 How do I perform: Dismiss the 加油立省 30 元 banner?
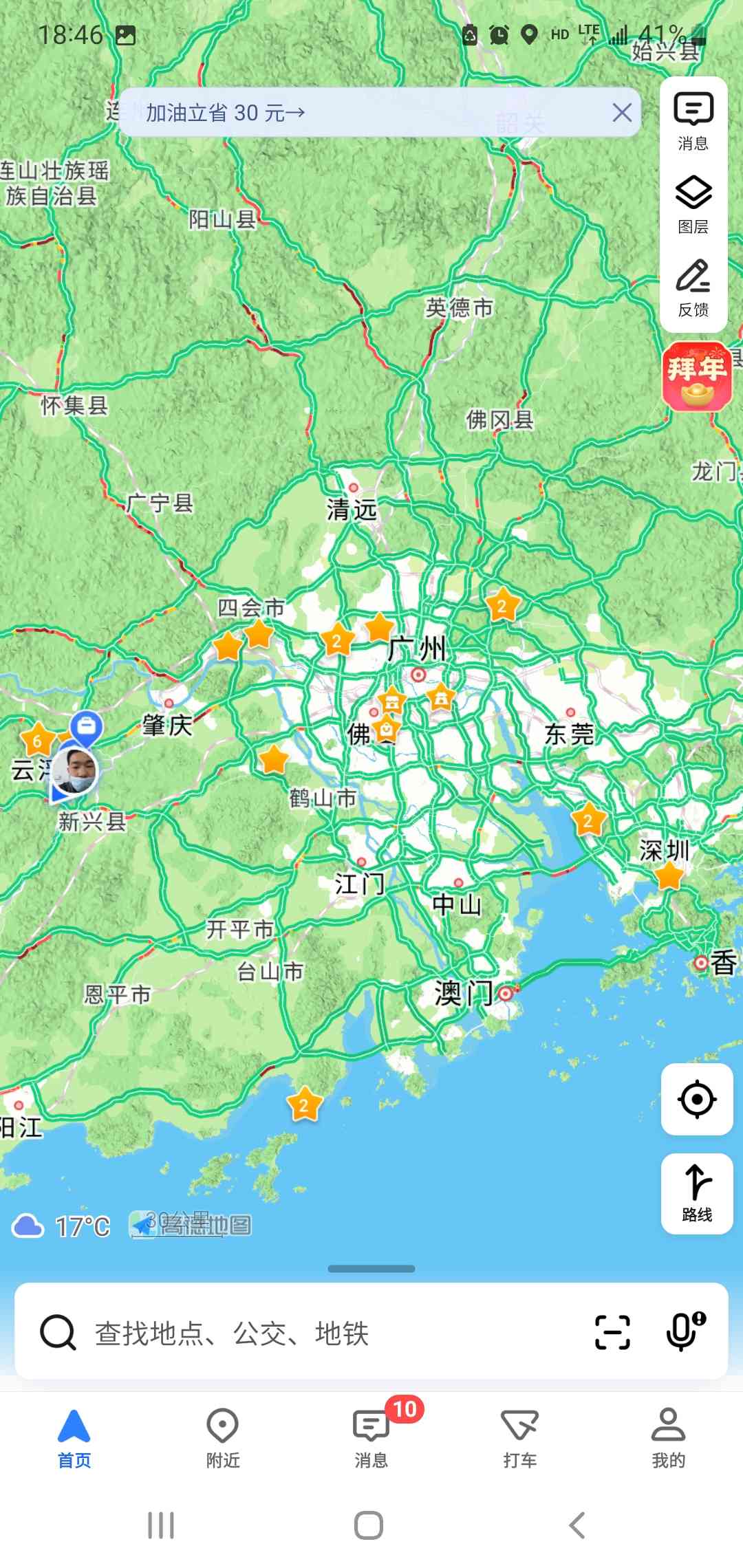pos(622,113)
